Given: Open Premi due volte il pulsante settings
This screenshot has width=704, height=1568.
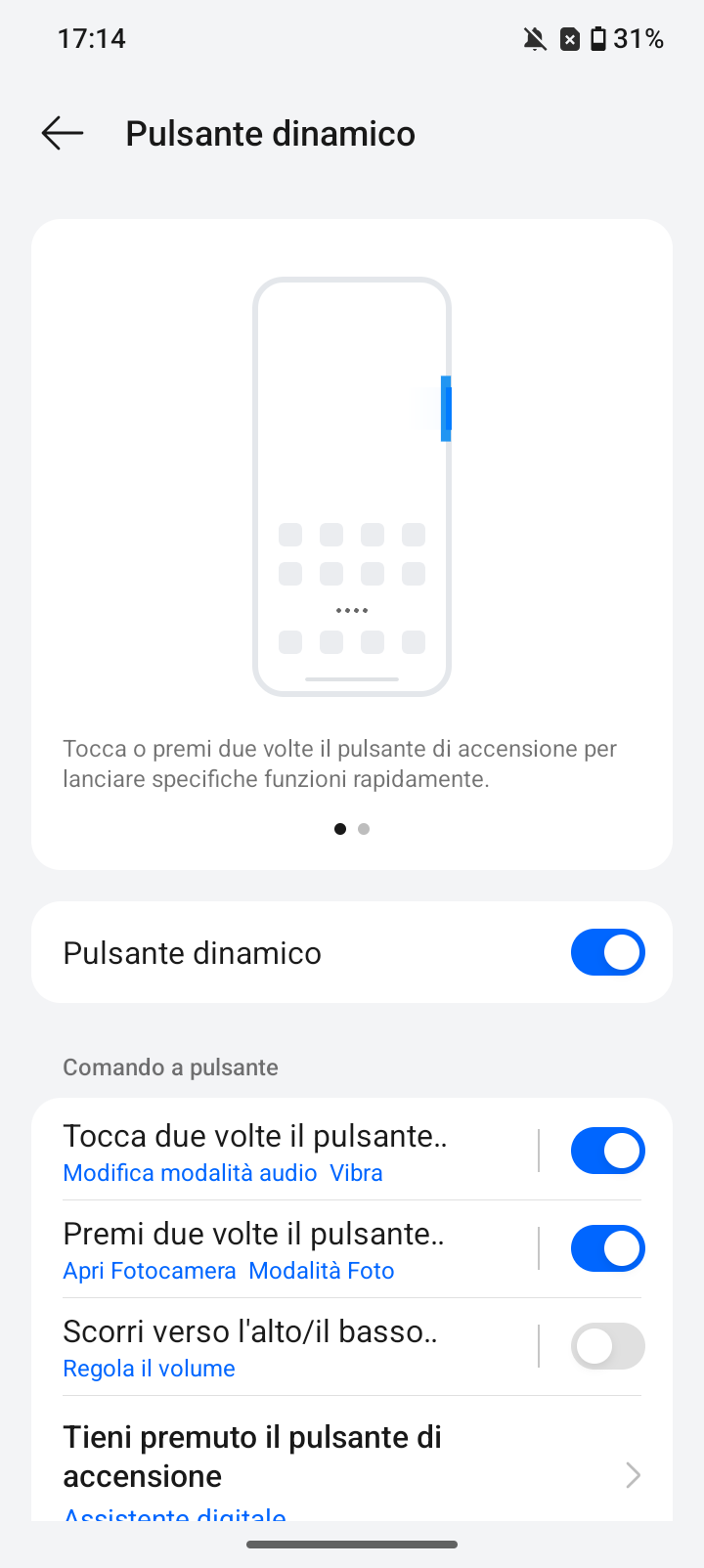Looking at the screenshot, I should tap(284, 1249).
